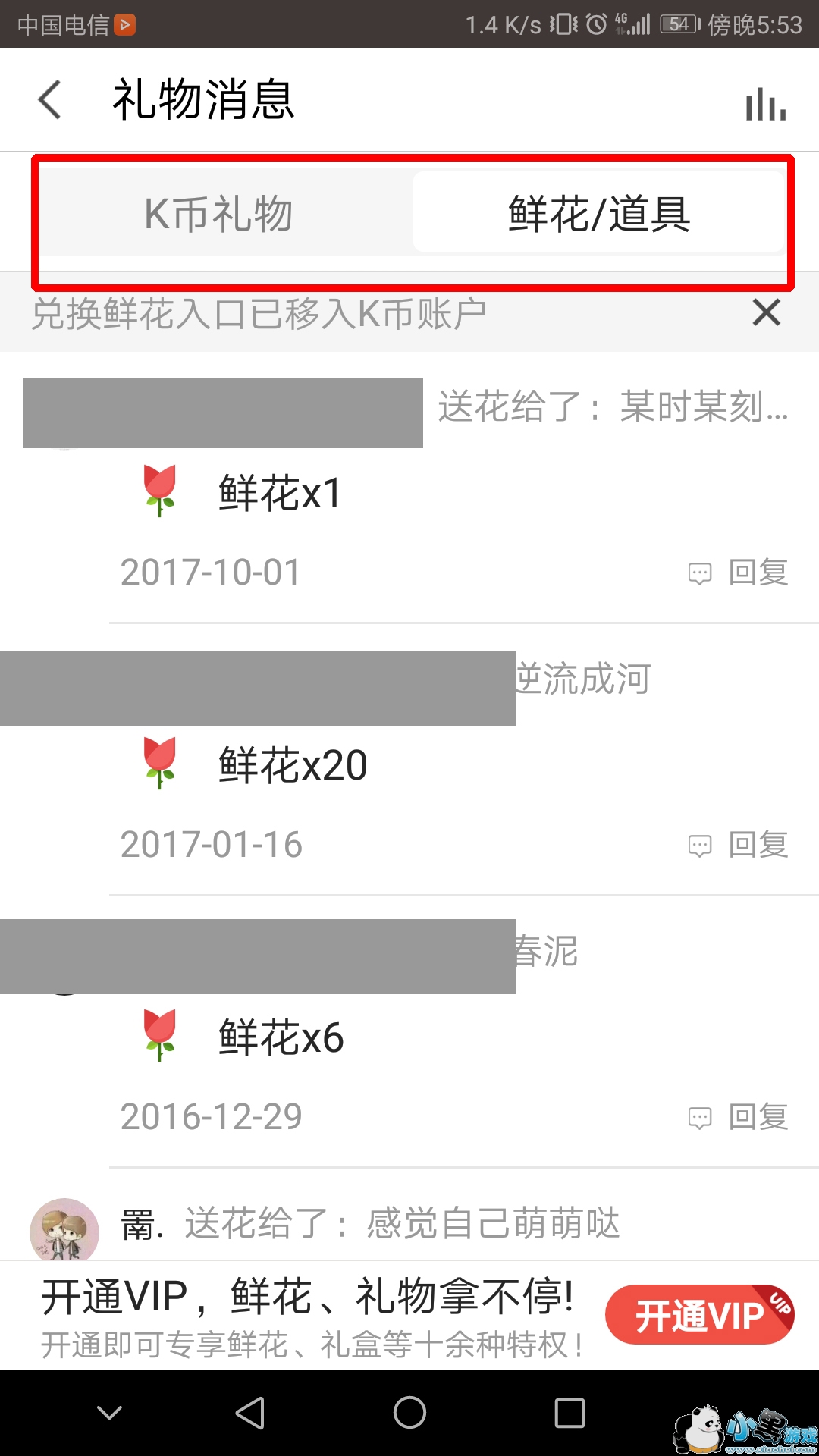Image resolution: width=819 pixels, height=1456 pixels.
Task: Reply to the 2017-10-01 flower gift
Action: pyautogui.click(x=739, y=573)
